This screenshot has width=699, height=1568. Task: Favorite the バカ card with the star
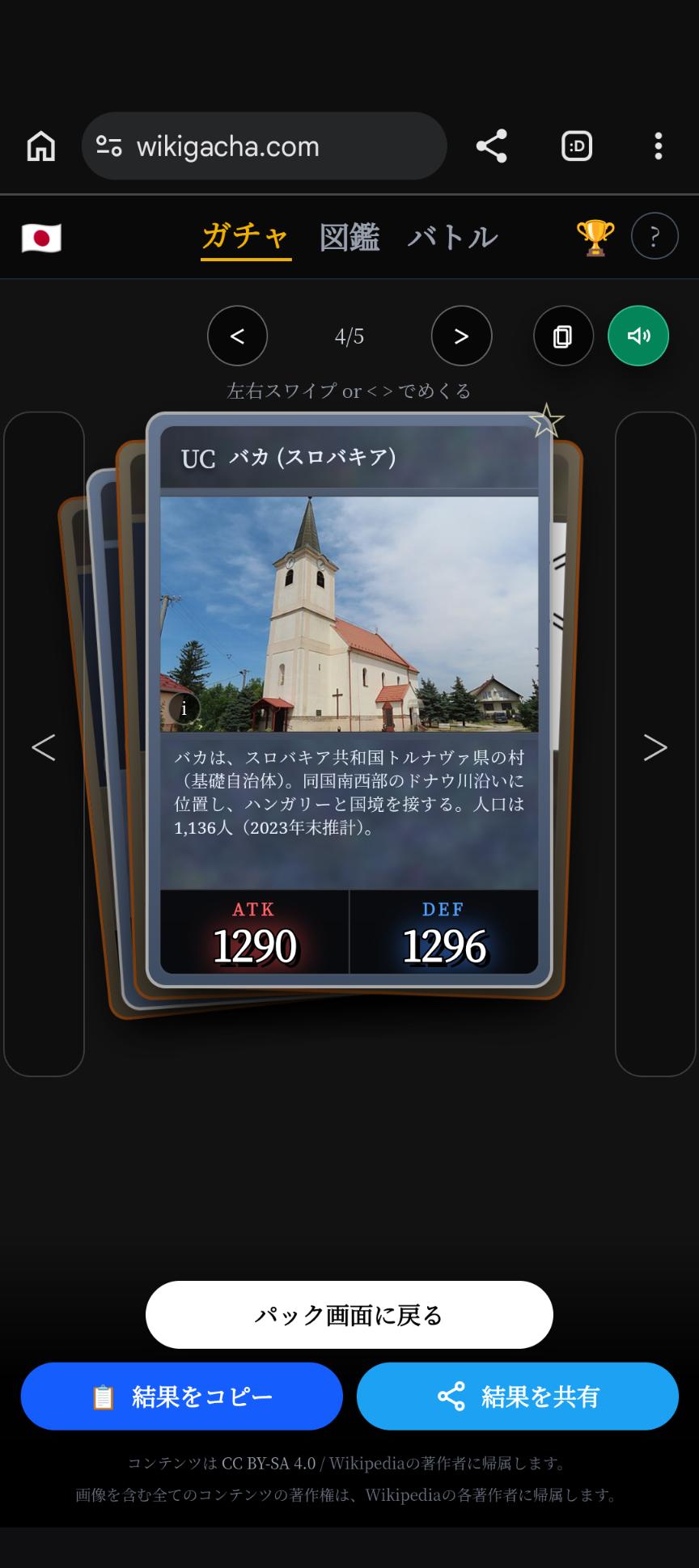point(545,421)
